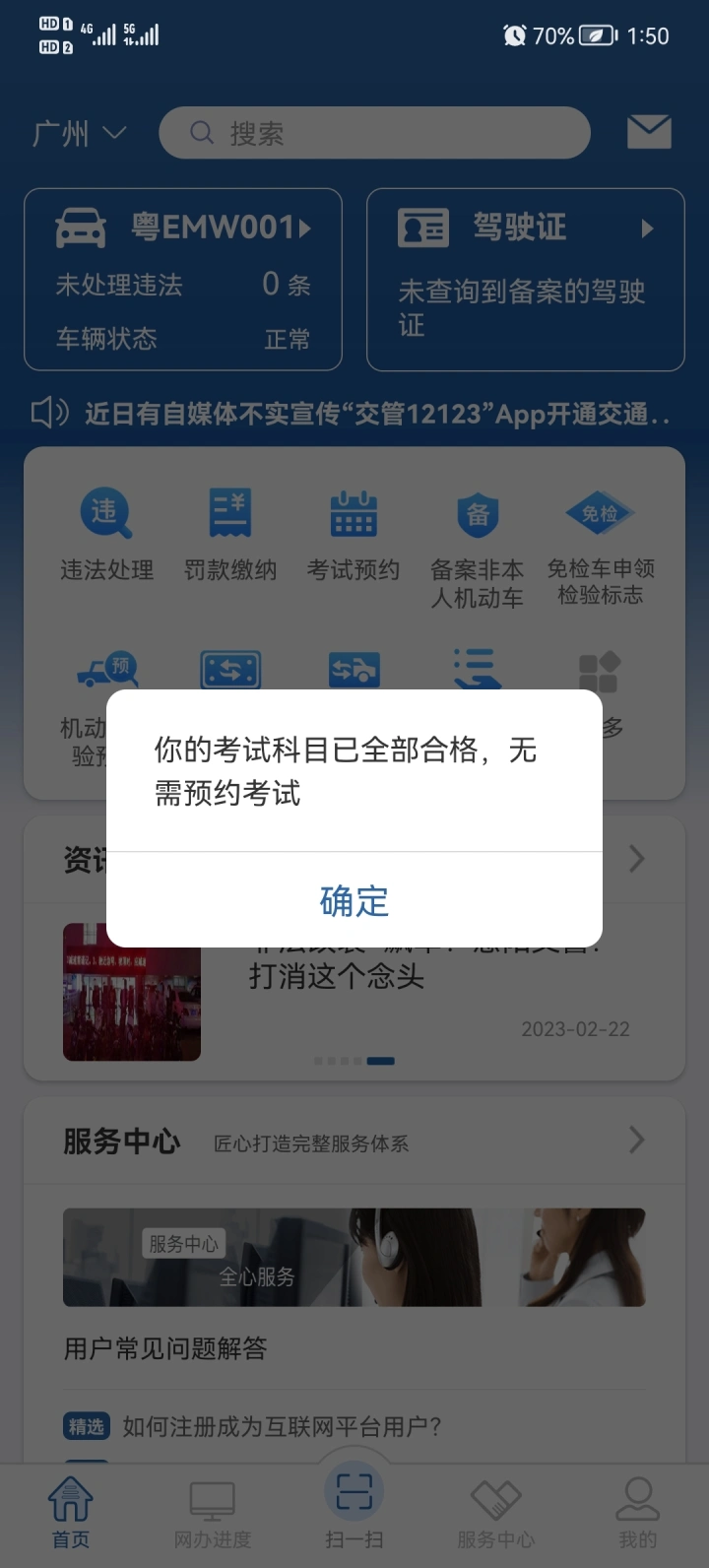This screenshot has width=709, height=1568.
Task: Open the messages envelope icon
Action: pyautogui.click(x=649, y=132)
